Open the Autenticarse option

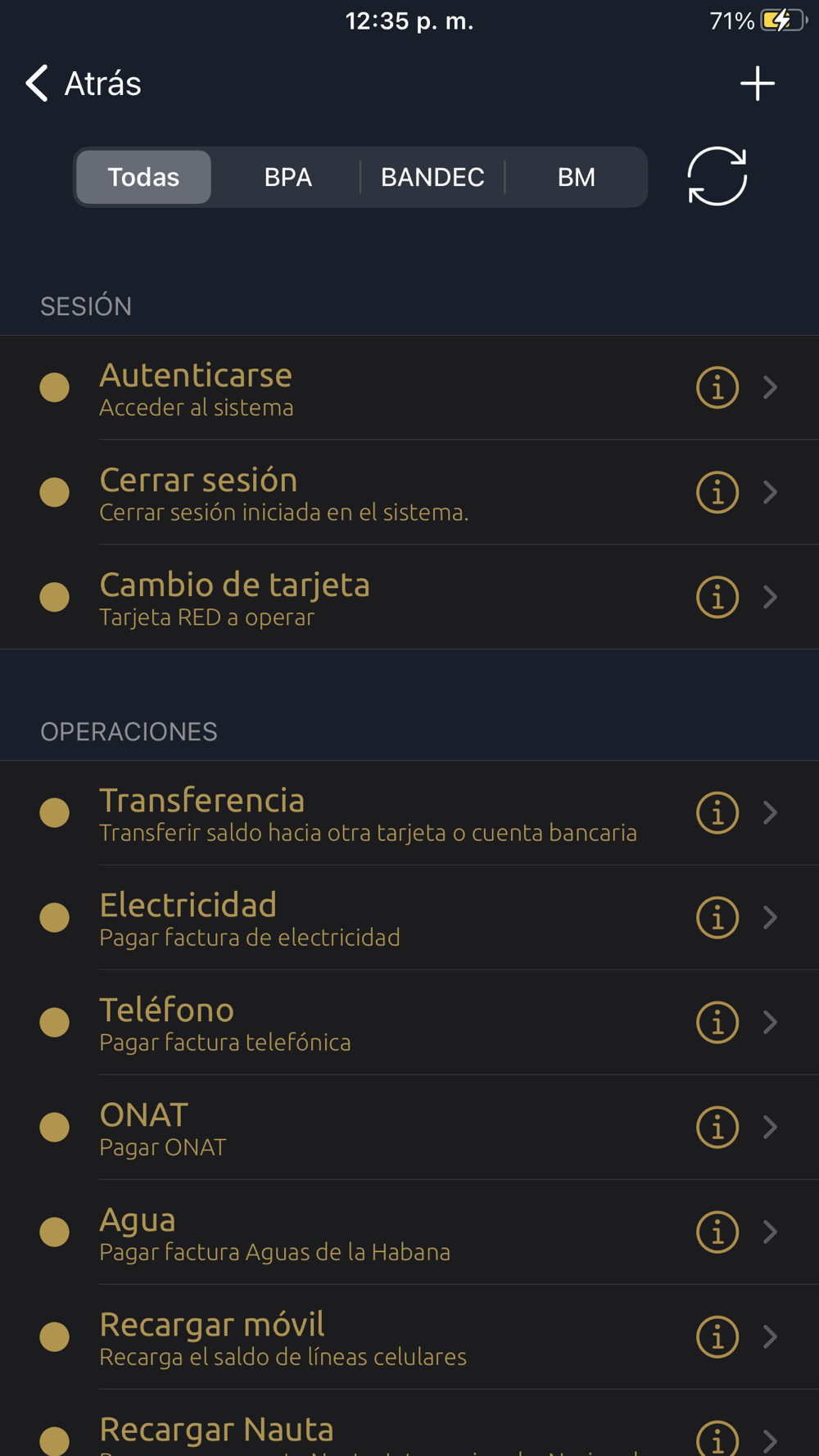[x=409, y=387]
